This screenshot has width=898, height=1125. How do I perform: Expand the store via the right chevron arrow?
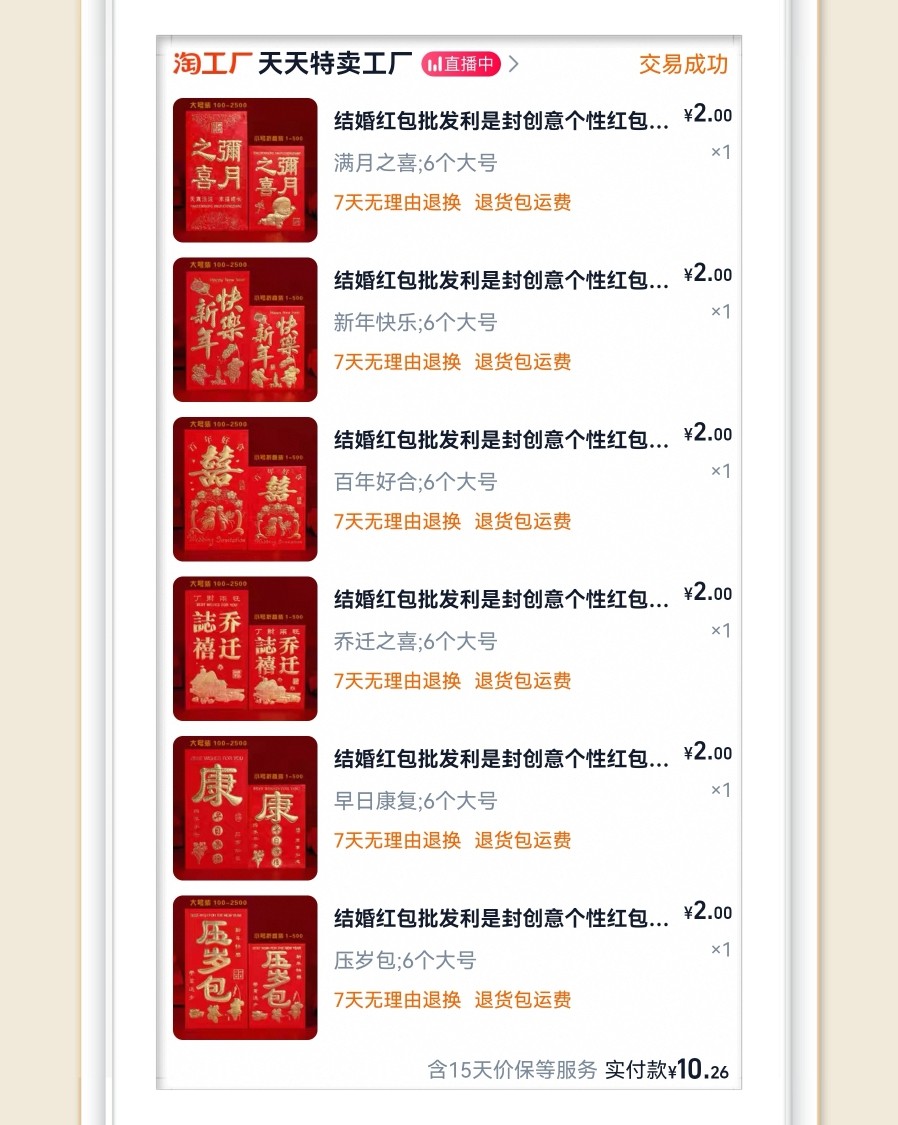tap(512, 63)
